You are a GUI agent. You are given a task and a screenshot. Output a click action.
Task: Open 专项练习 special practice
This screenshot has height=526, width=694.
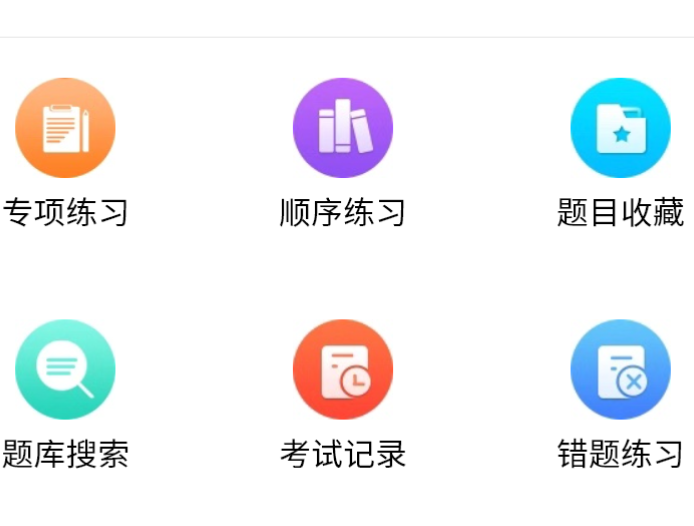(65, 129)
